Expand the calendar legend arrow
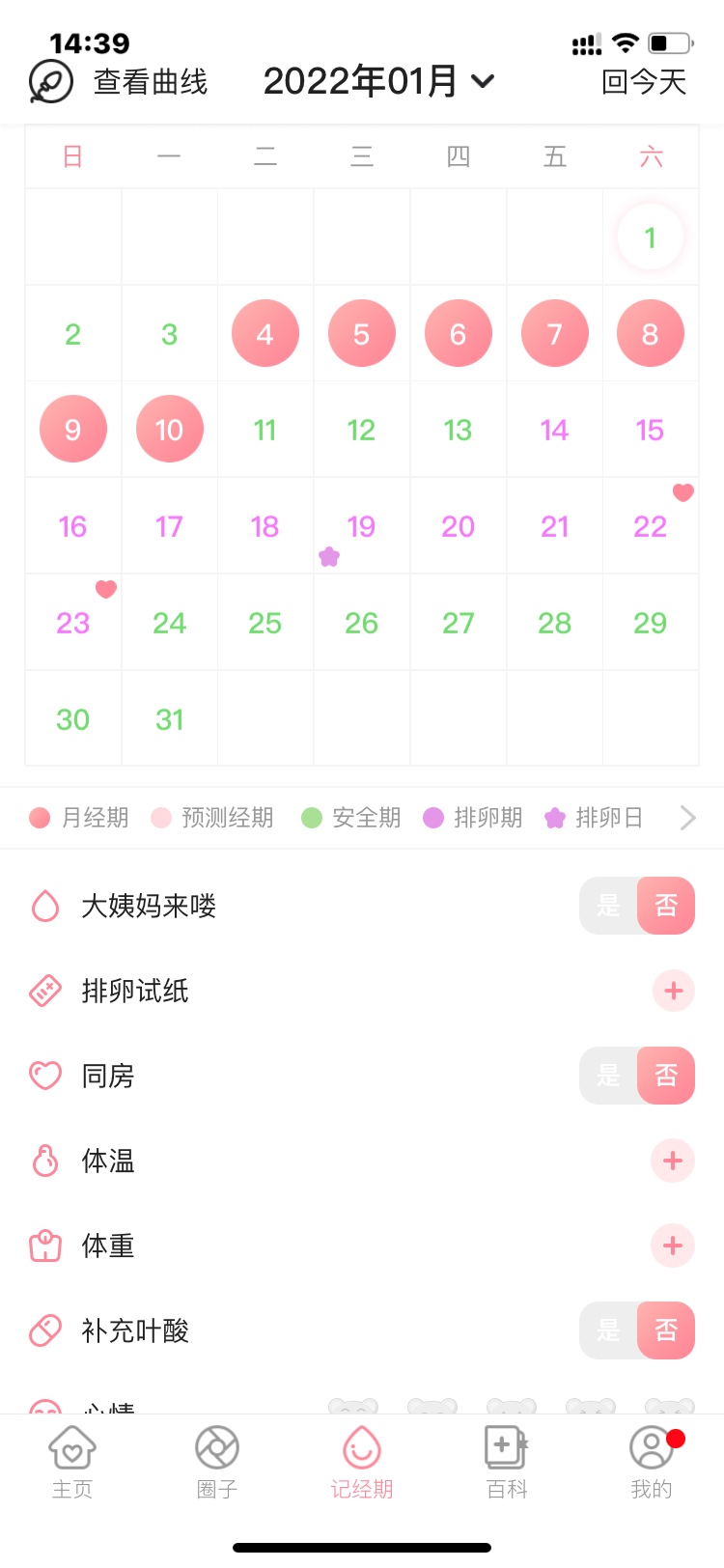 (x=687, y=818)
